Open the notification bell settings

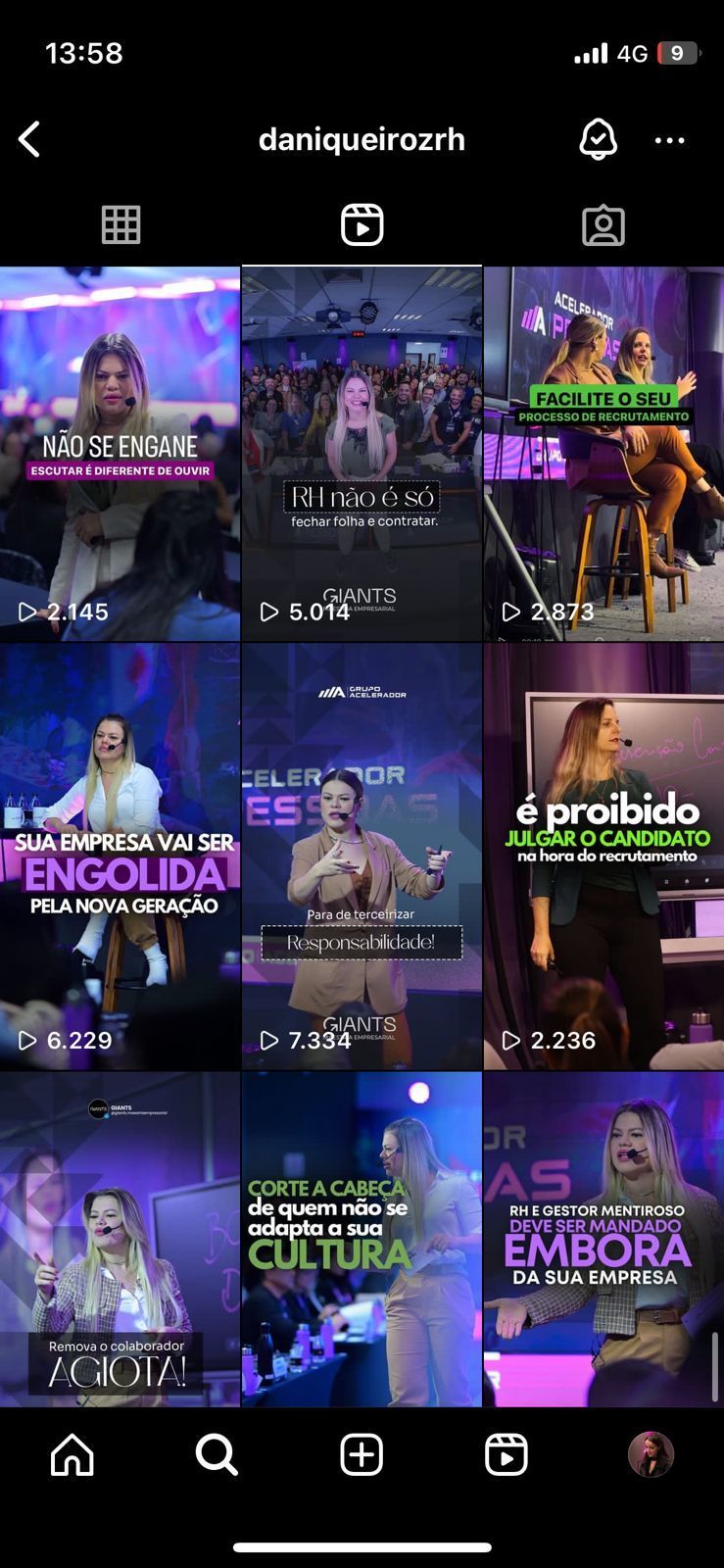pos(598,140)
